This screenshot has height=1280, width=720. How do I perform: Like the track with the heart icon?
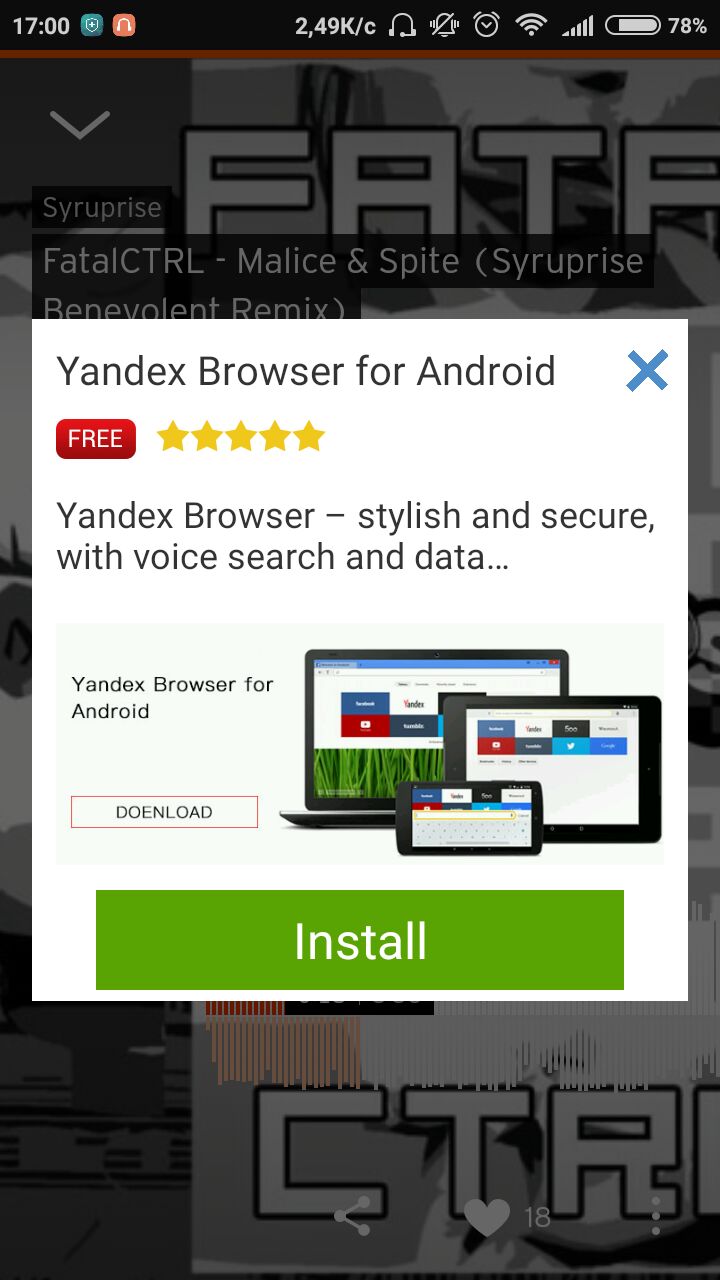[487, 1216]
